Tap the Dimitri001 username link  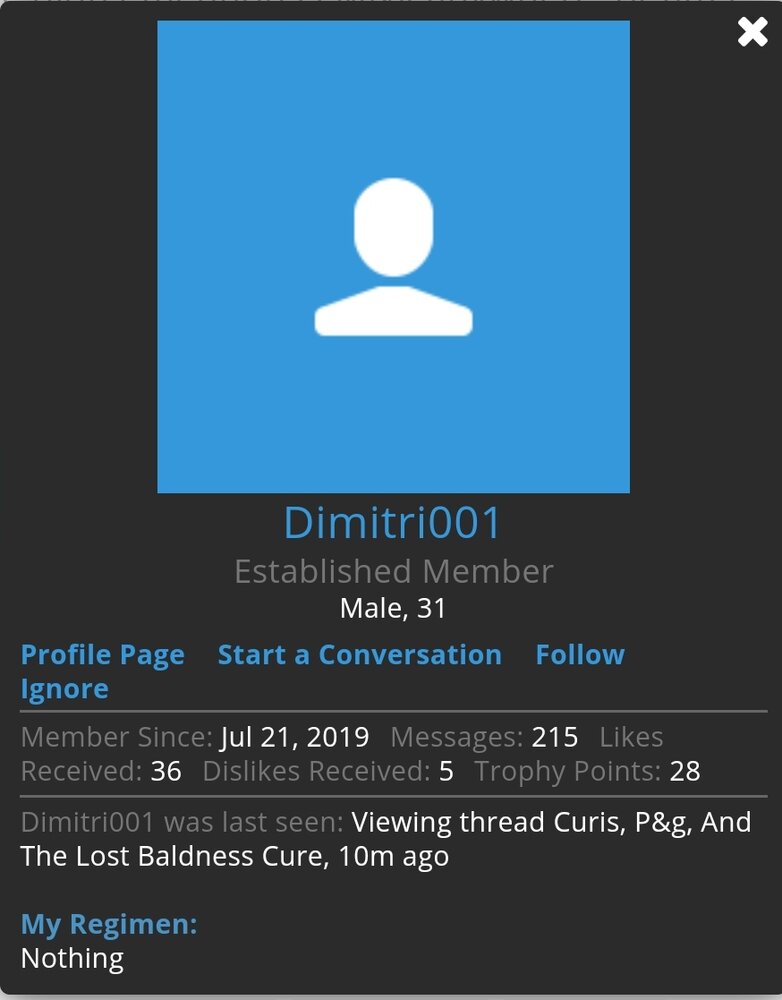pos(392,523)
